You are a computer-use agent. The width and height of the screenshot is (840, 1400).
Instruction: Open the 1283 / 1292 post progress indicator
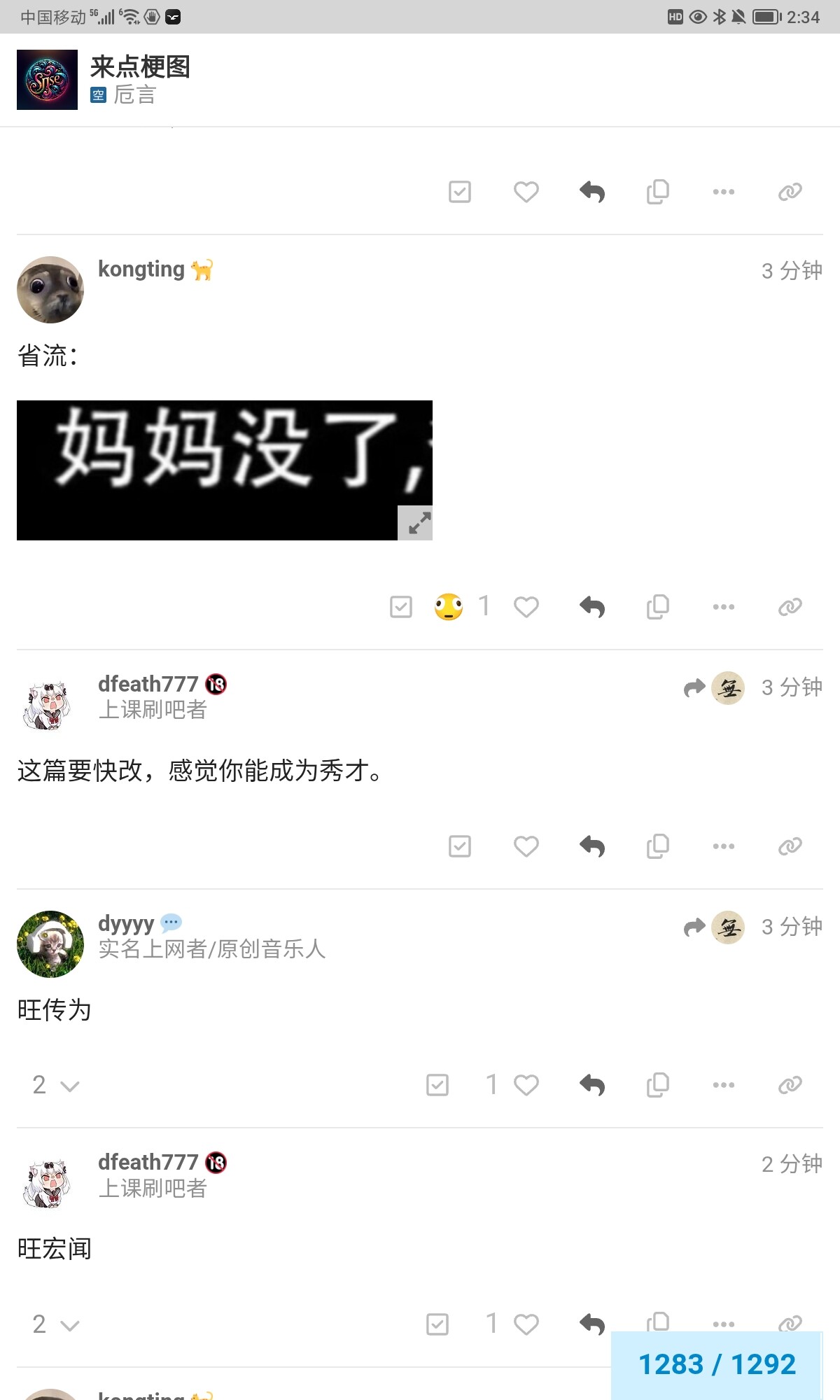click(x=717, y=1364)
